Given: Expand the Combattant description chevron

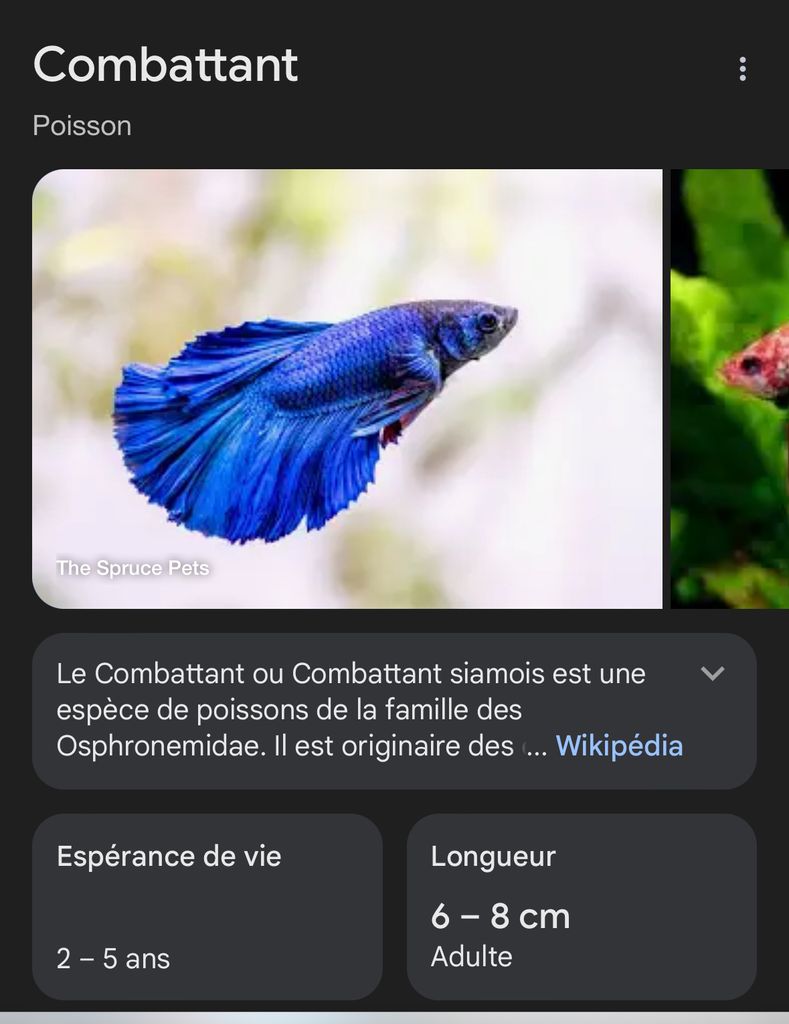Looking at the screenshot, I should (712, 674).
